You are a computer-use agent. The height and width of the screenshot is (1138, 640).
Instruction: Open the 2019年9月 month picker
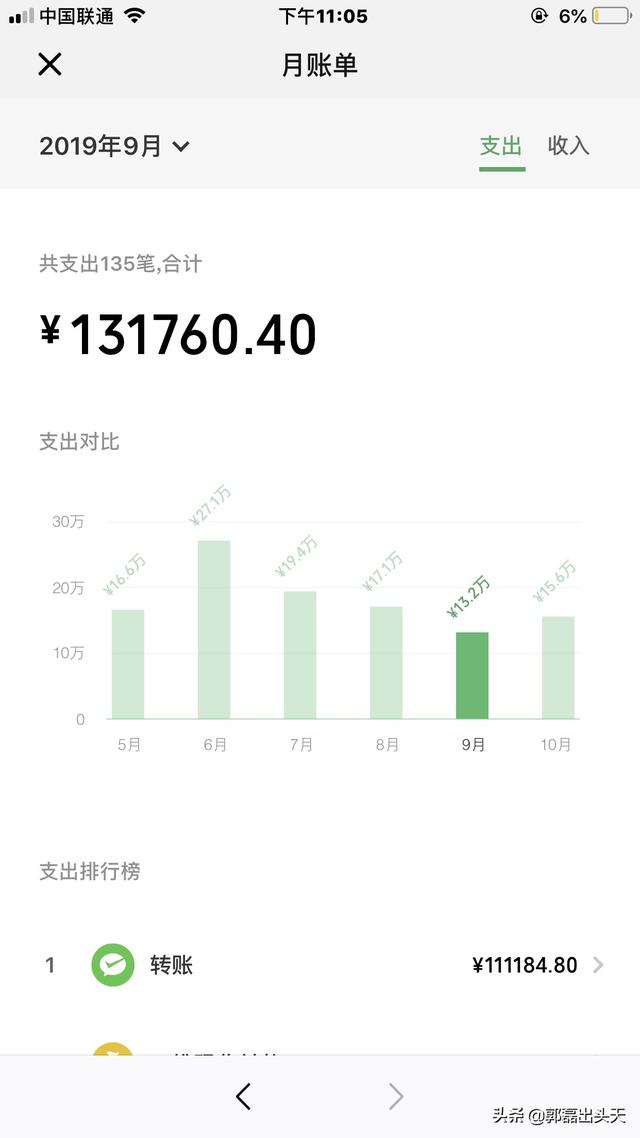[115, 146]
